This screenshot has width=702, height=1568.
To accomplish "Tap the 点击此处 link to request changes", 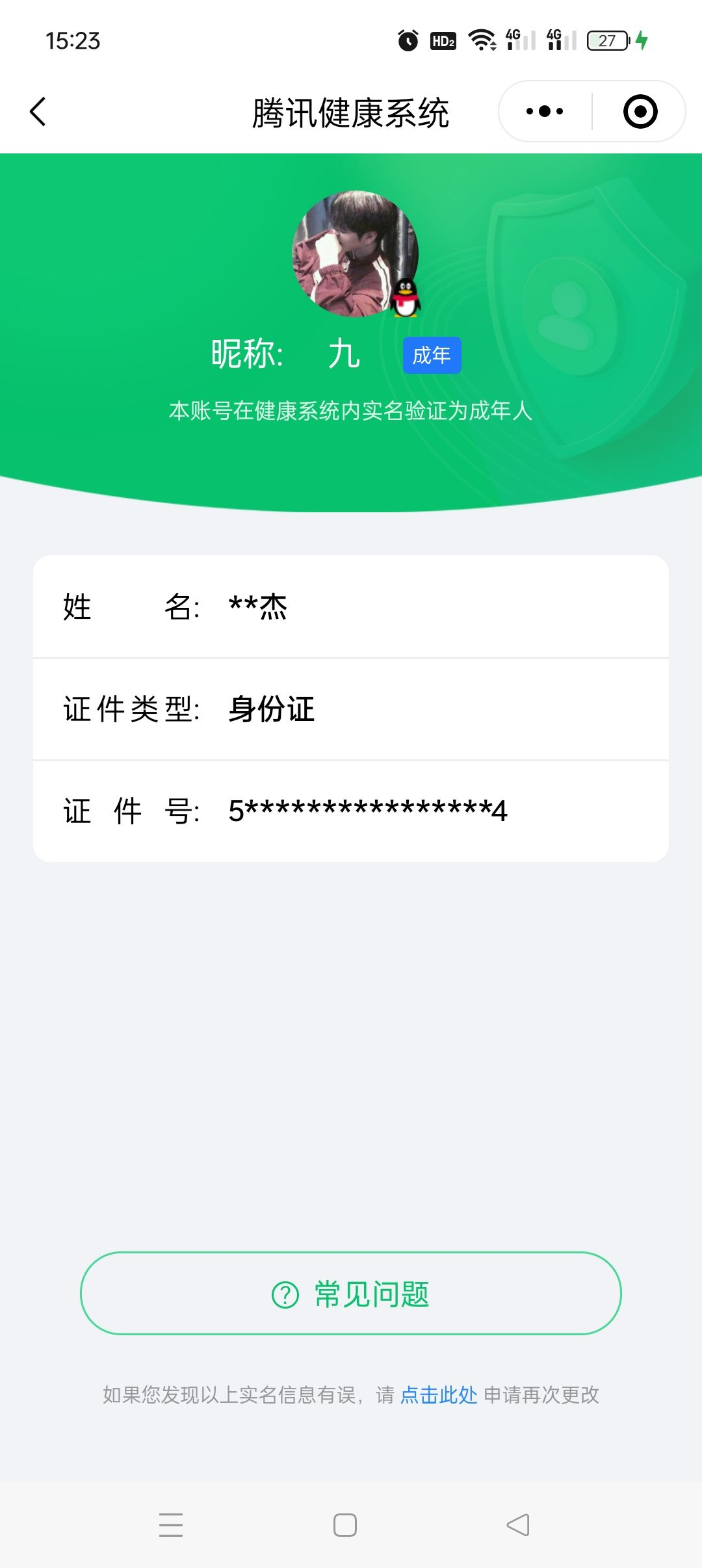I will 439,1394.
